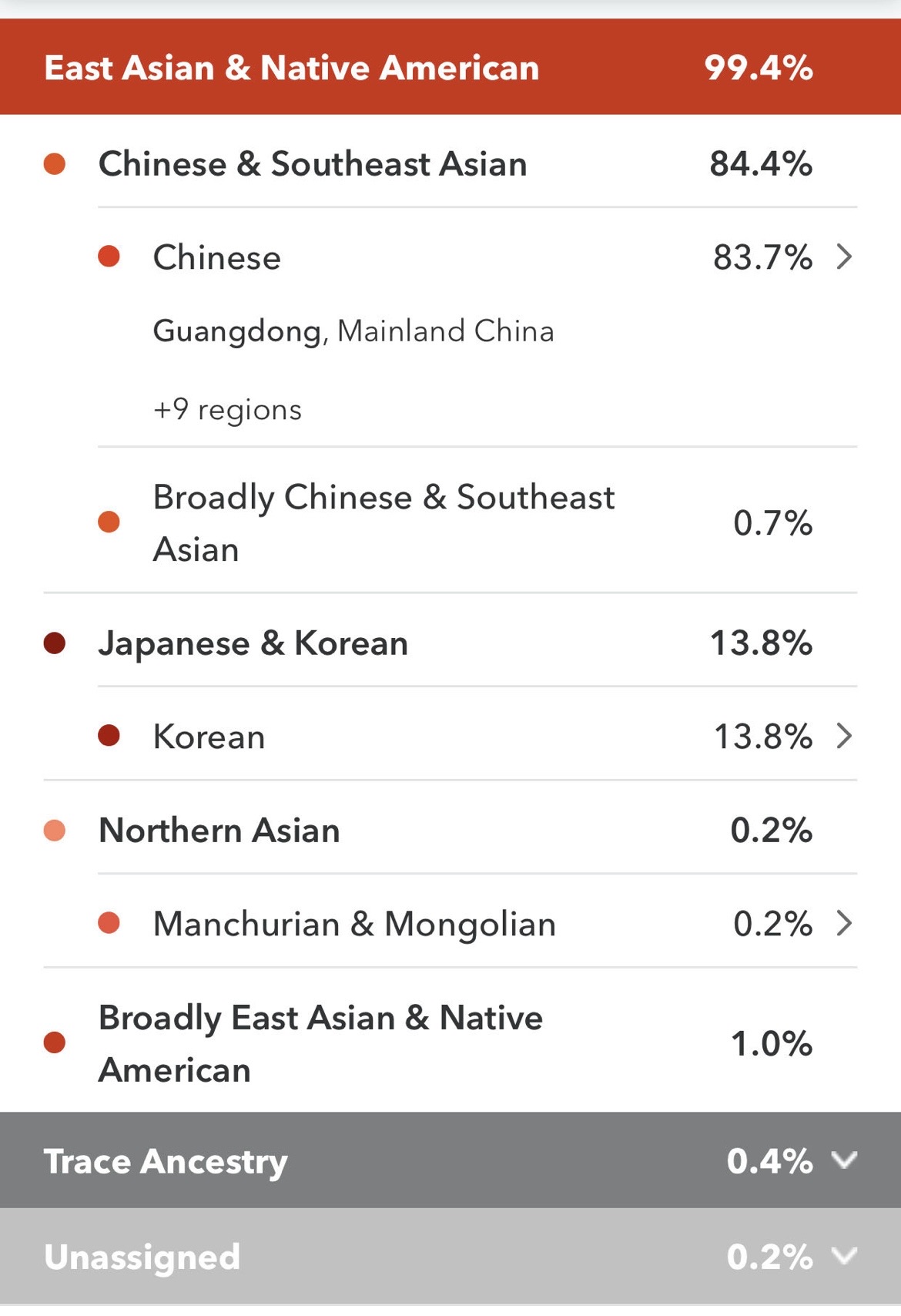Open the Korean 13.8% ancestry details
Viewport: 901px width, 1316px height.
[844, 736]
